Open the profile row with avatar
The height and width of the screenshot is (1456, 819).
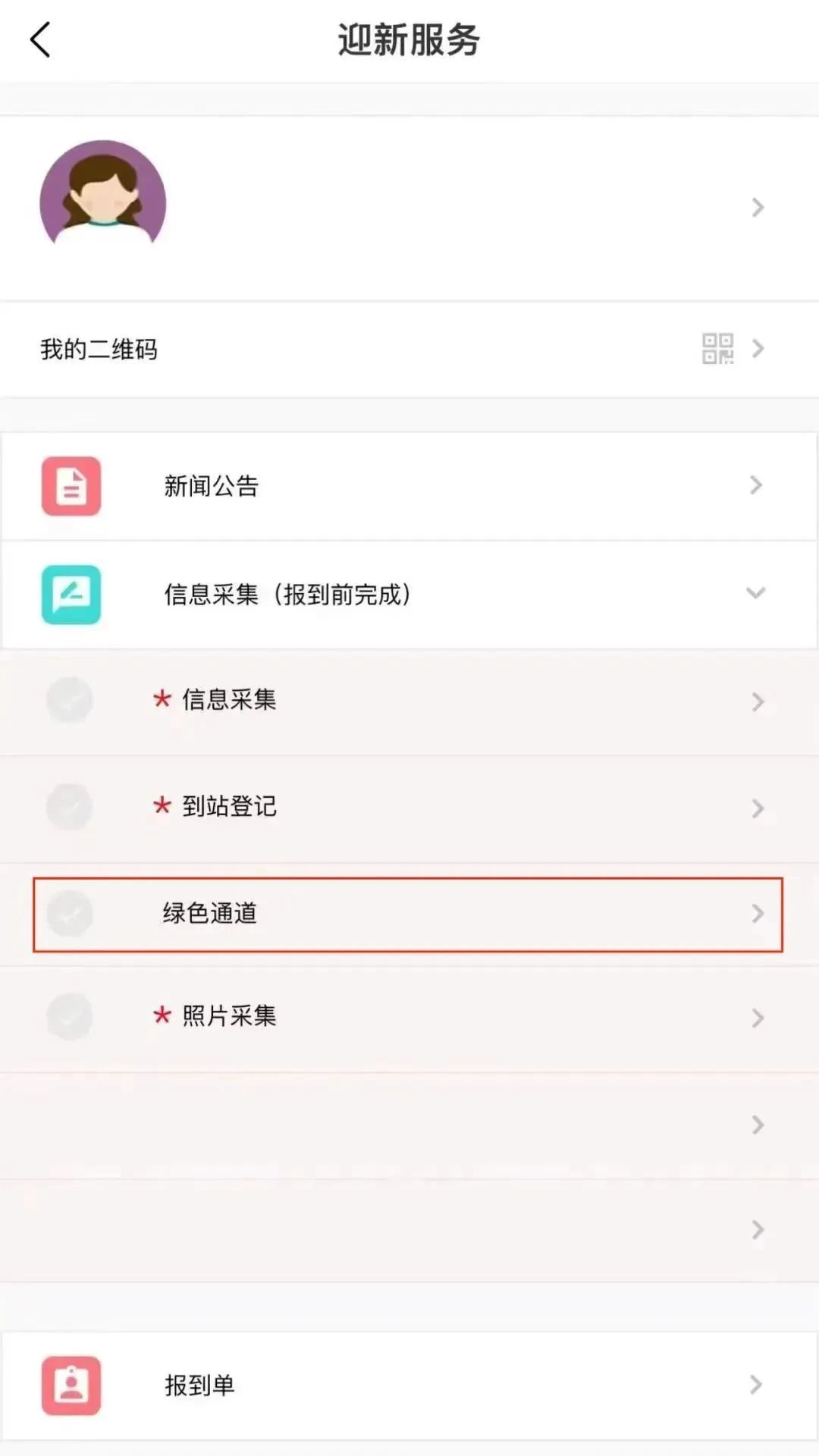[409, 206]
